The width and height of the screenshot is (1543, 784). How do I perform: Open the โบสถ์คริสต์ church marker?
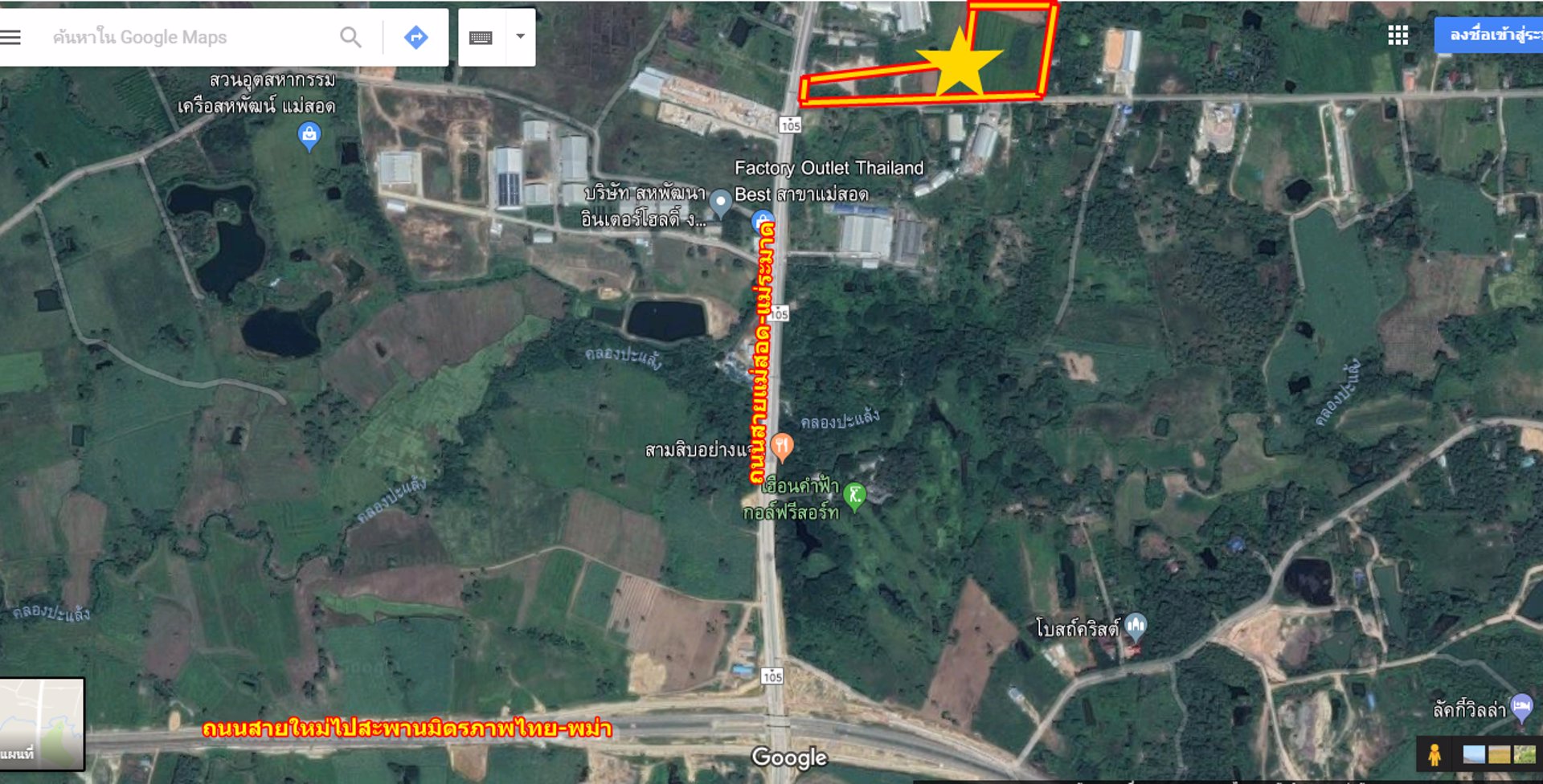(x=1135, y=626)
